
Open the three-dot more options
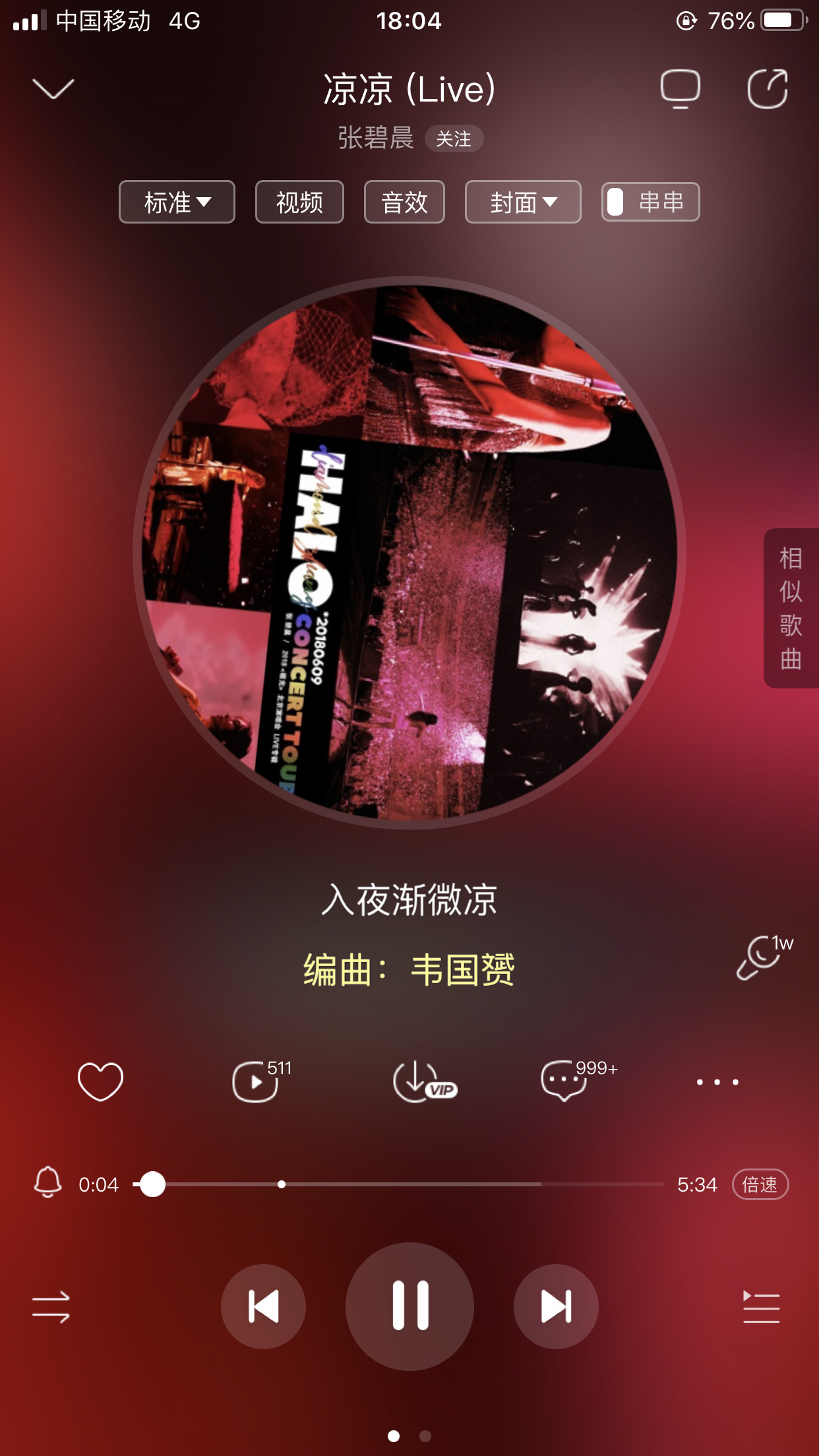tap(717, 1081)
